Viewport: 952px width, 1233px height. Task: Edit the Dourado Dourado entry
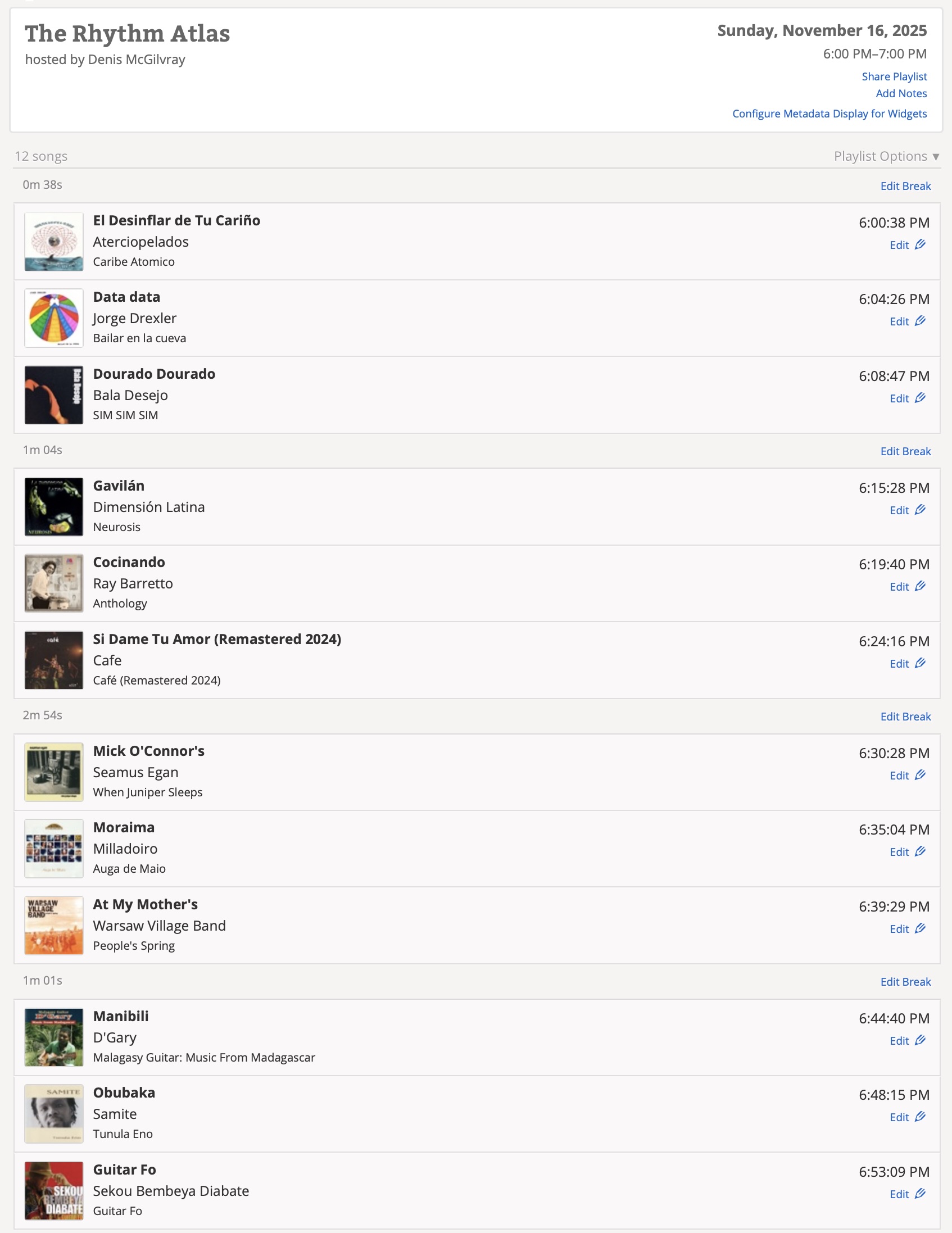[x=906, y=398]
